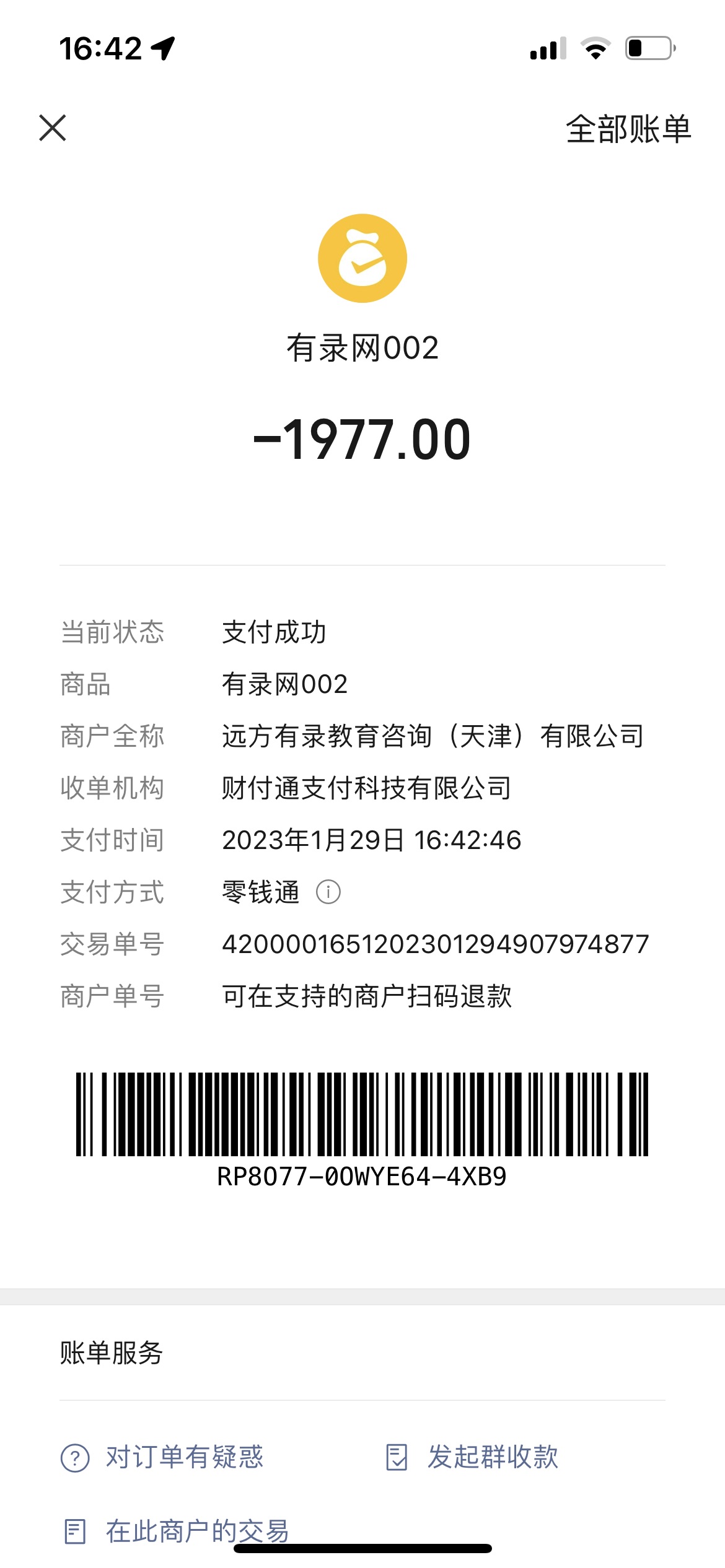725x1568 pixels.
Task: View 在此商户的交易 transactions
Action: coord(177,1531)
